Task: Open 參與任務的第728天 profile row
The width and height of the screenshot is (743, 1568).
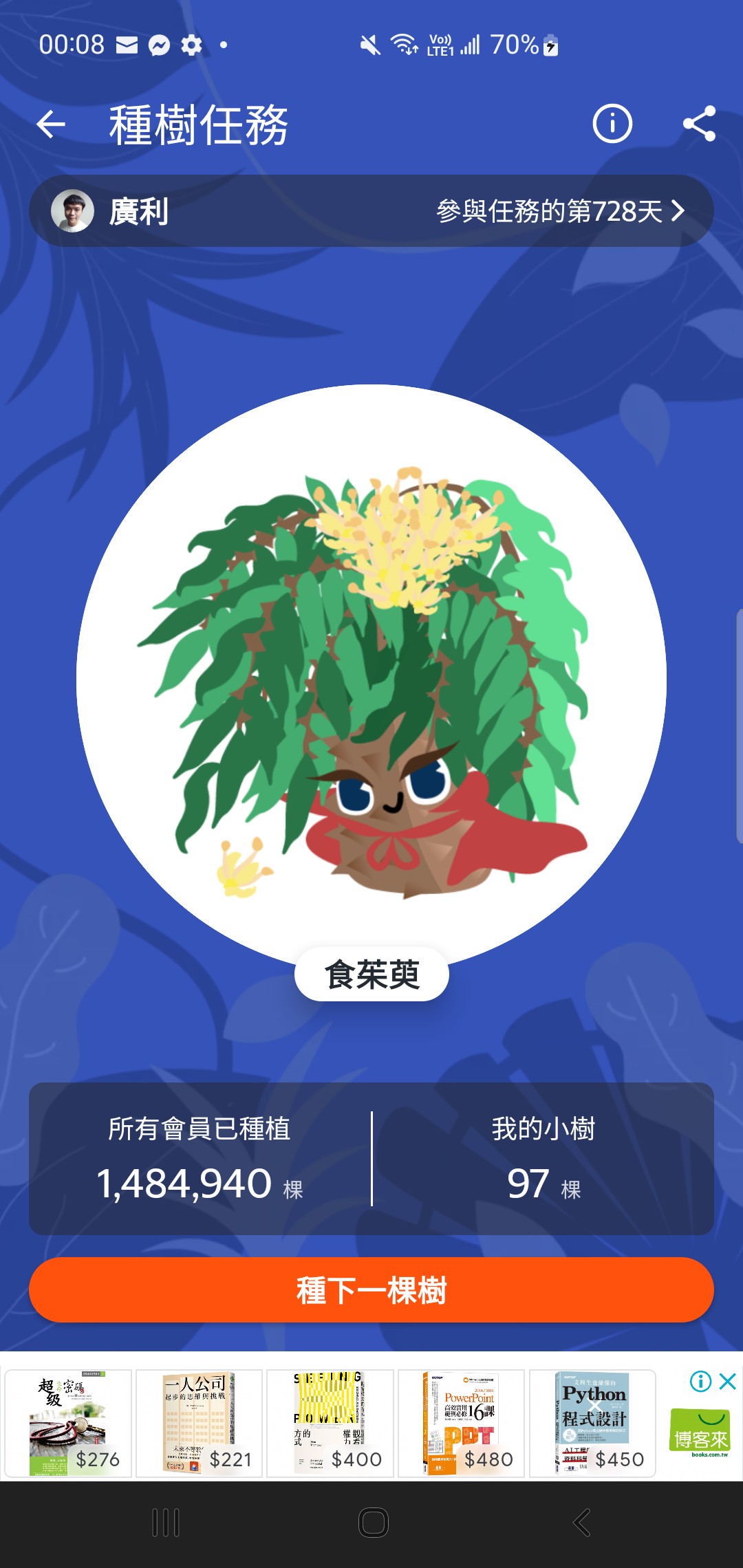Action: point(371,211)
